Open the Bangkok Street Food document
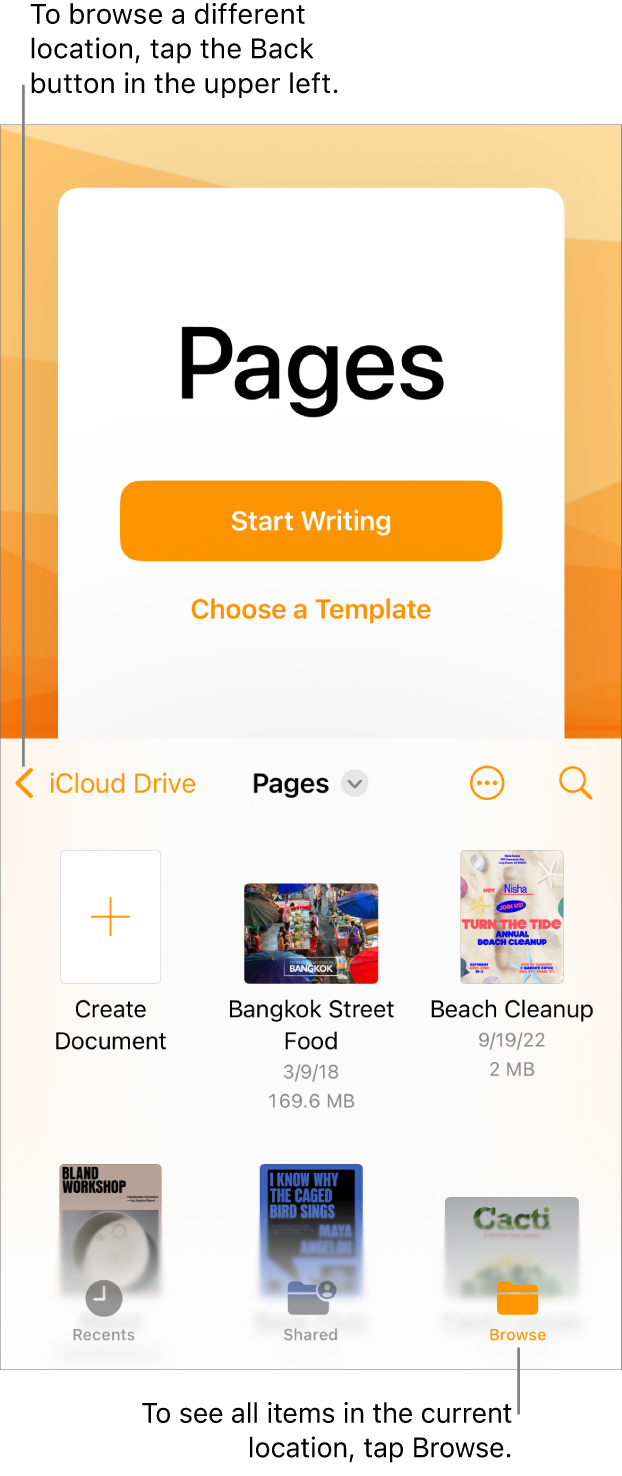 click(311, 933)
